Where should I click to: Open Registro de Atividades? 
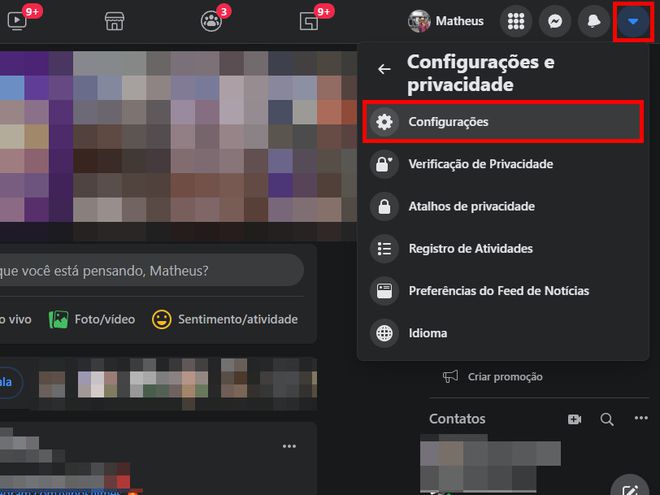470,249
